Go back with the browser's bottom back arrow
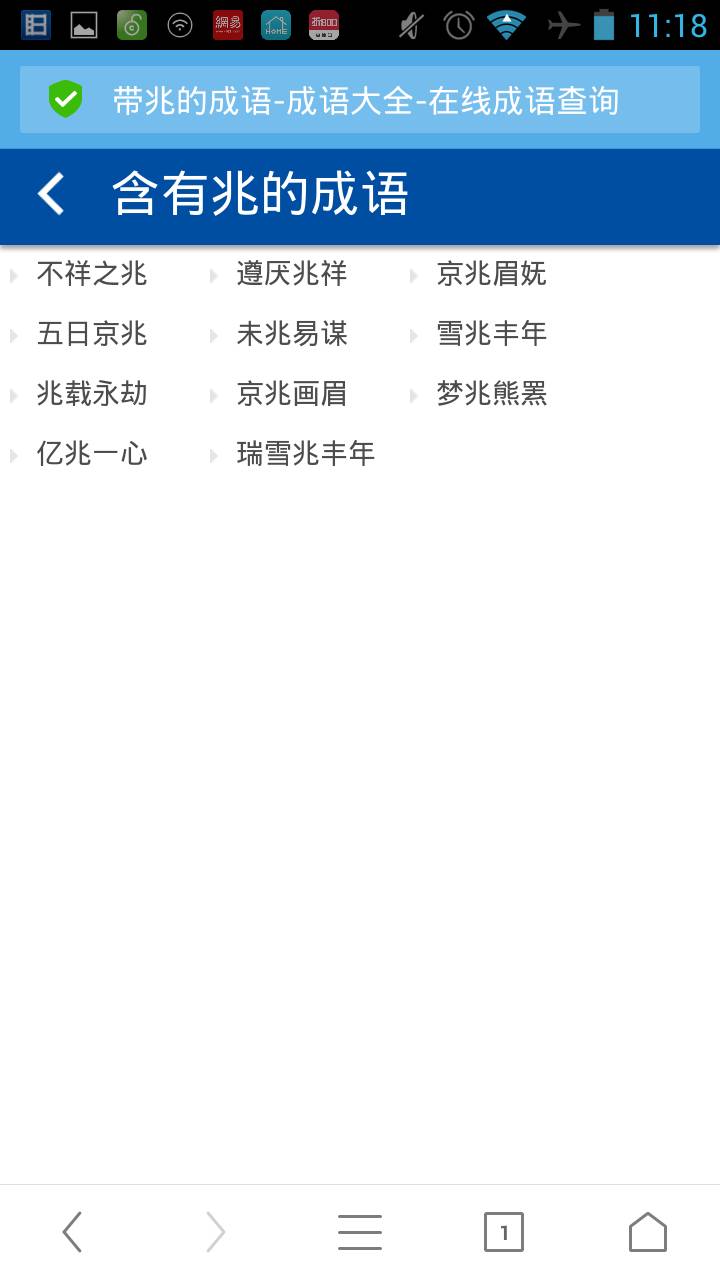Viewport: 720px width, 1280px height. click(72, 1232)
